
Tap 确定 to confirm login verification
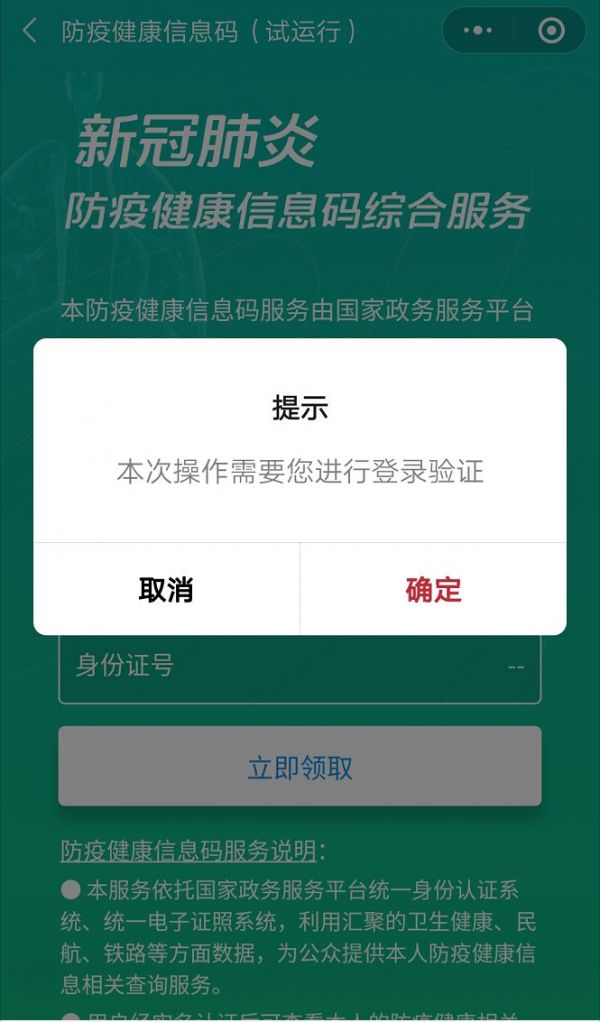pos(433,589)
